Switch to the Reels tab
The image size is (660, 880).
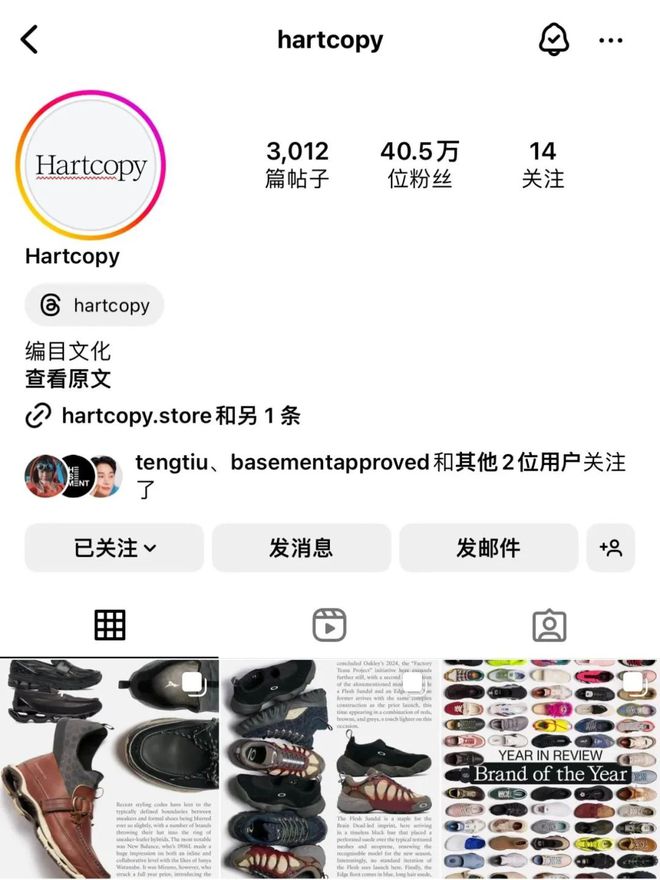[x=329, y=625]
